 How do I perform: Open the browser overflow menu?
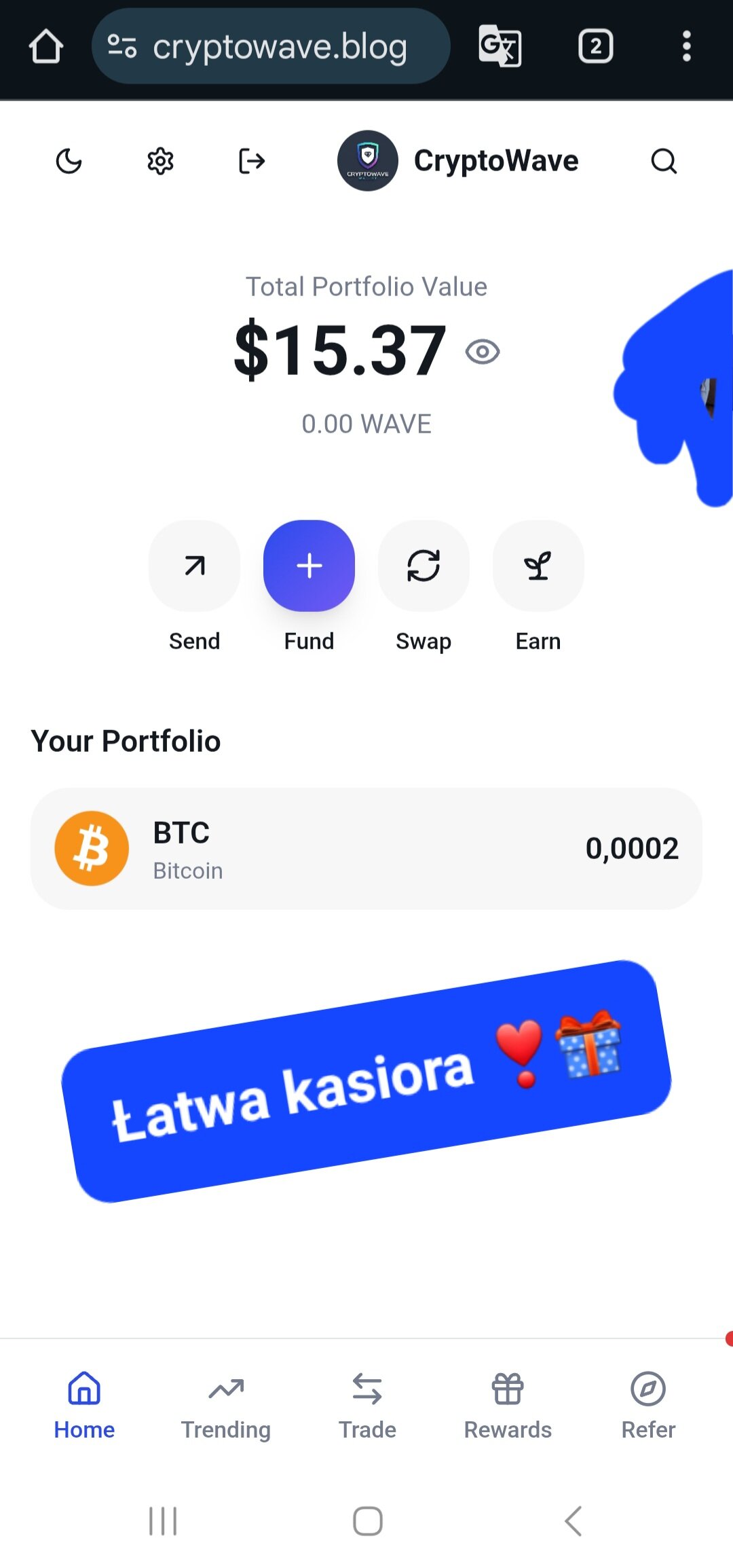point(686,46)
